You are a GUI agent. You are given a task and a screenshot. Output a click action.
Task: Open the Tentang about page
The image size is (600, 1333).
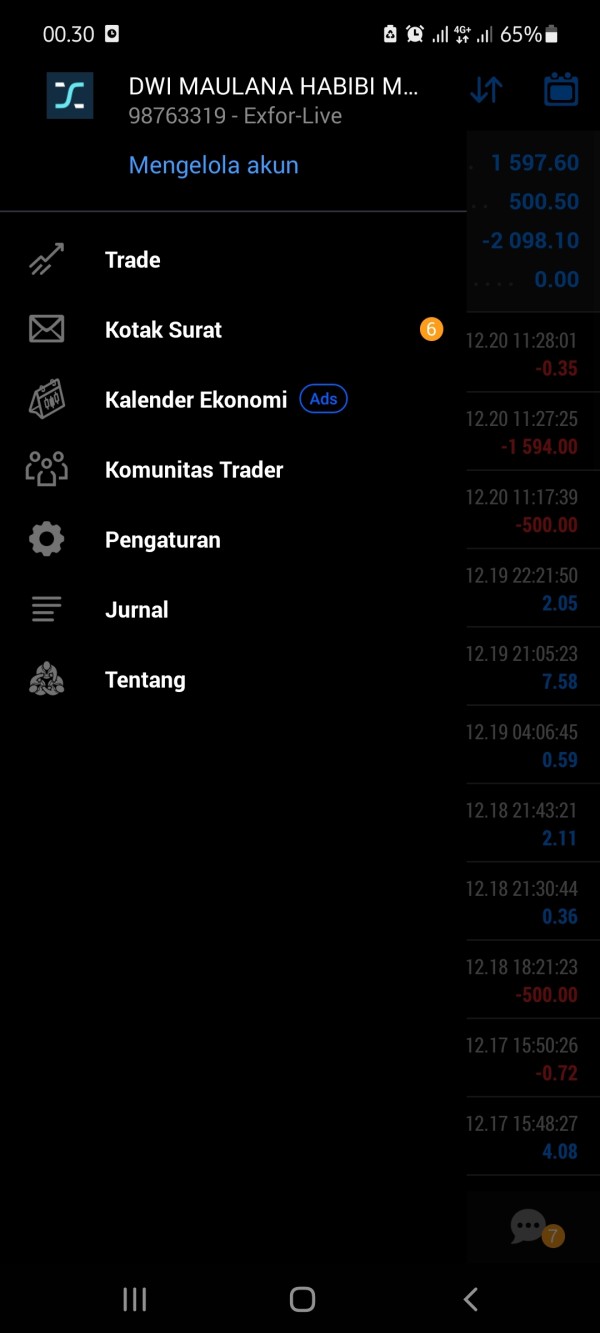[233, 680]
